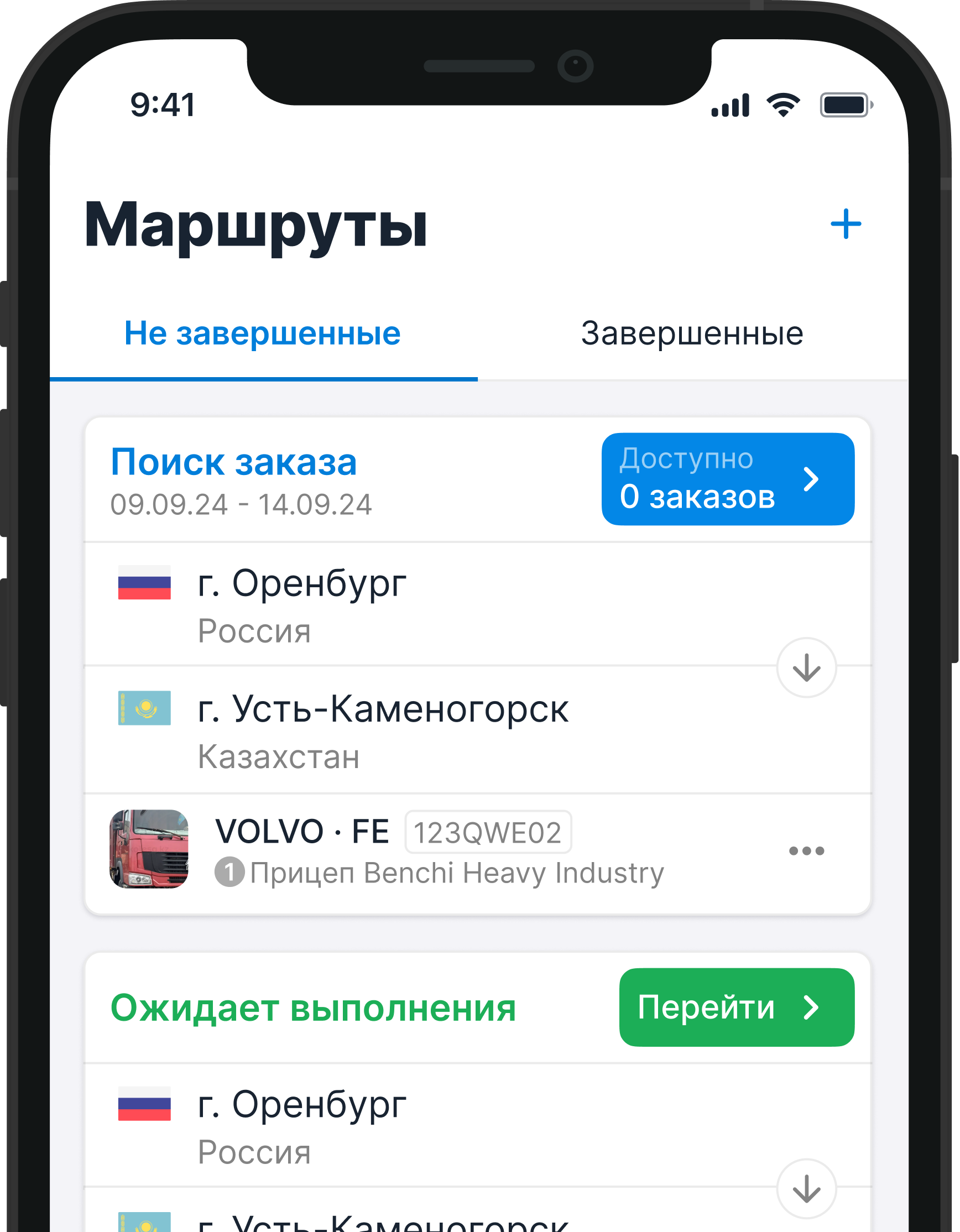Open the VOLVO FE truck row
The image size is (960, 1232).
pos(440,849)
